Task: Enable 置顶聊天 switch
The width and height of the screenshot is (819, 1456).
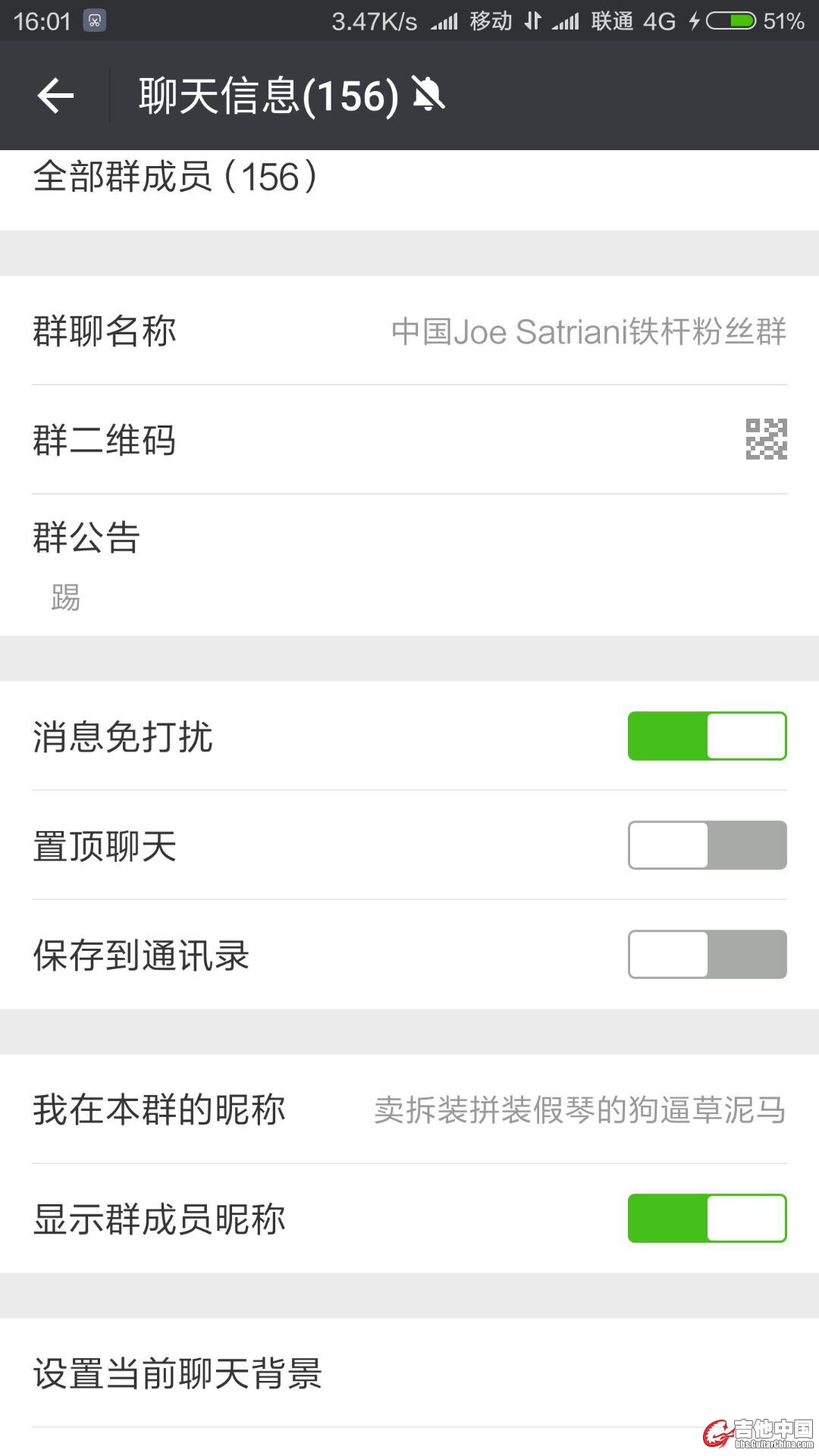Action: 707,846
